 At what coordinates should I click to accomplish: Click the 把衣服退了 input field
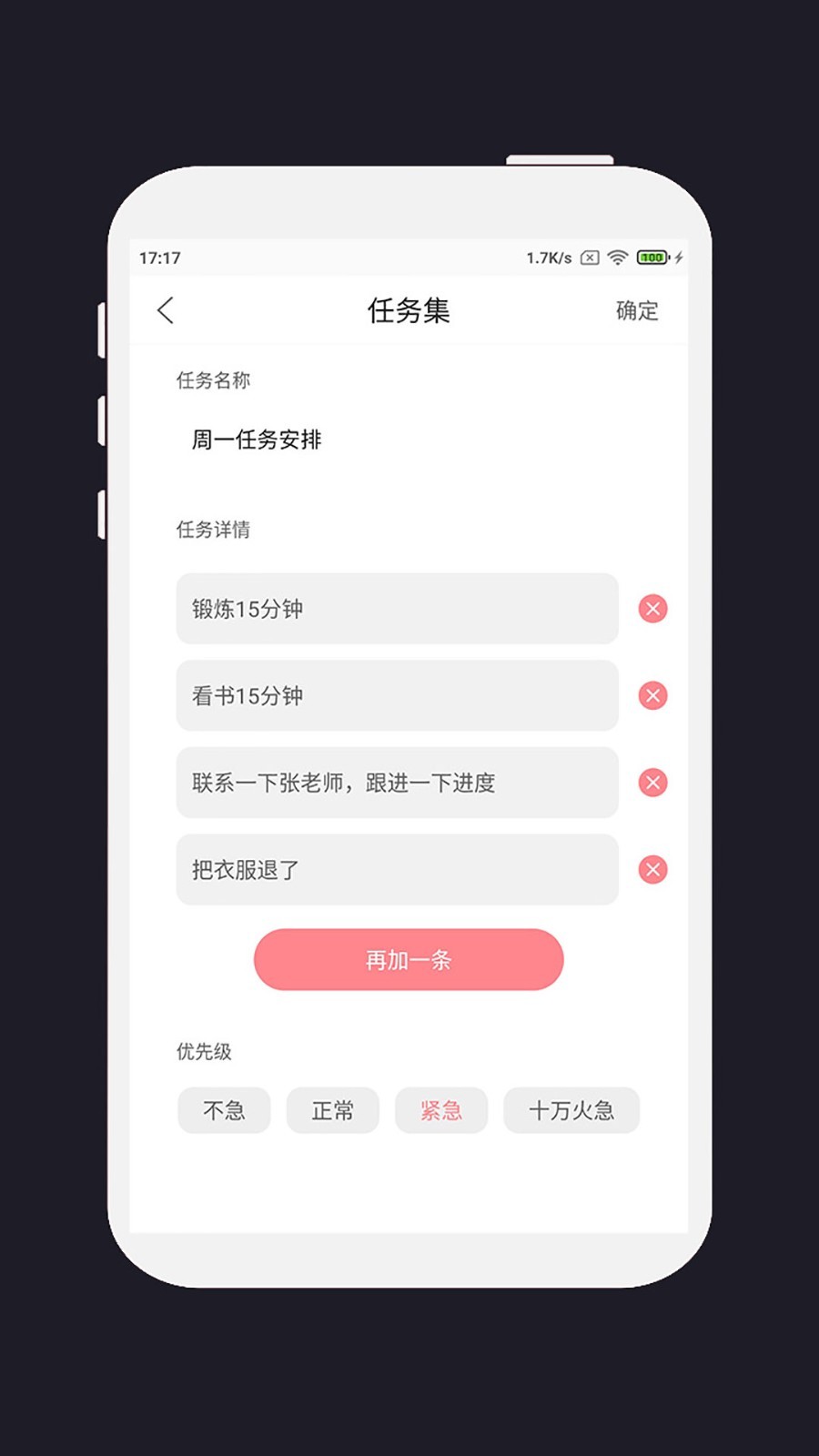click(397, 869)
